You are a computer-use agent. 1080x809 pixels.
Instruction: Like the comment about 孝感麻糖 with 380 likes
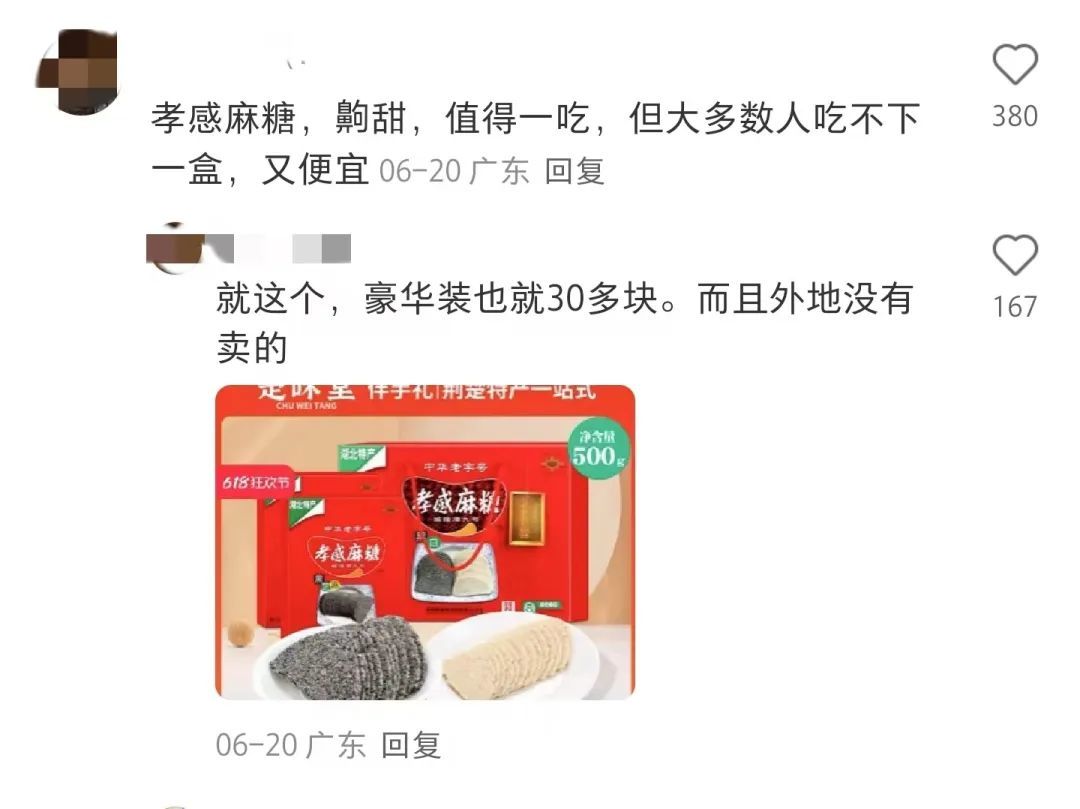tap(1015, 66)
